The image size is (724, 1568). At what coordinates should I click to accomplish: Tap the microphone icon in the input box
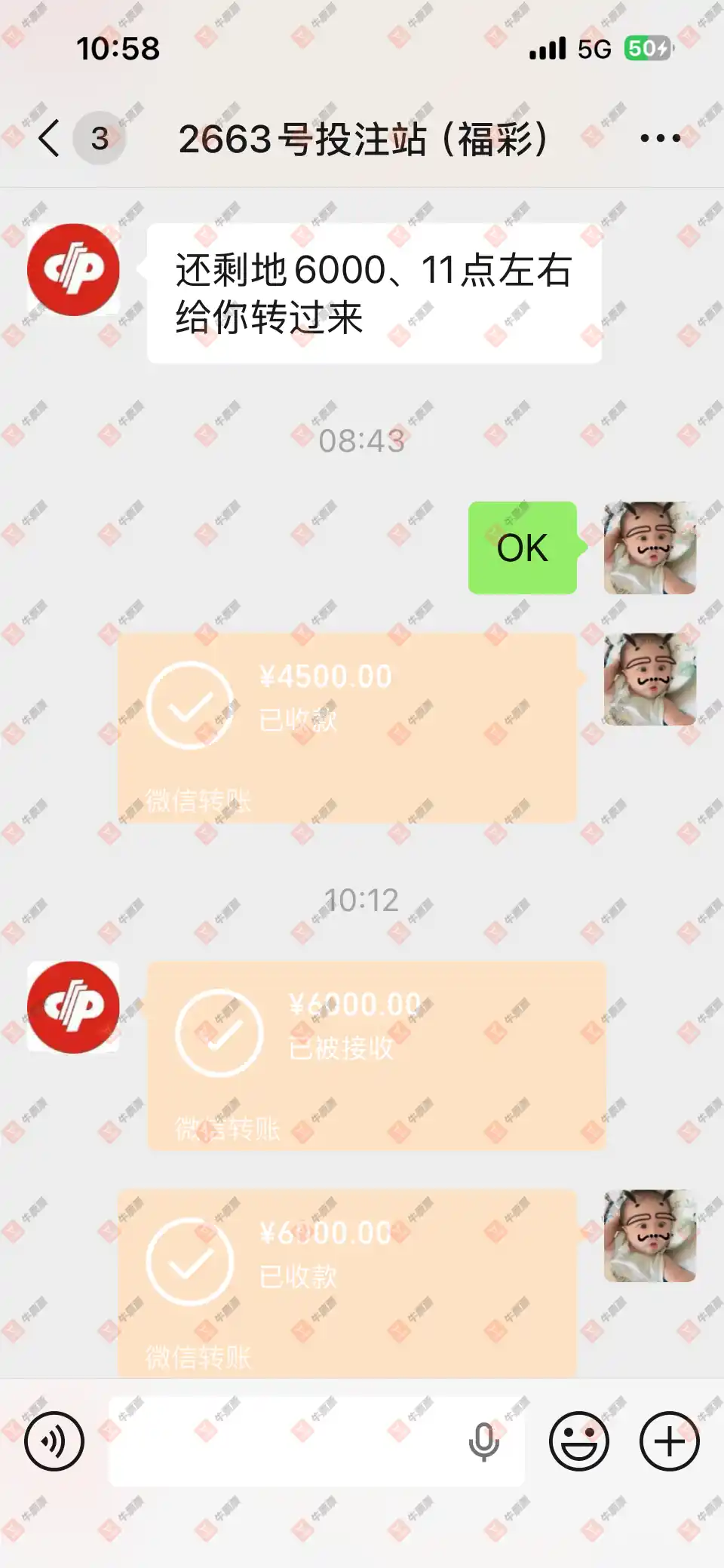(x=483, y=1442)
